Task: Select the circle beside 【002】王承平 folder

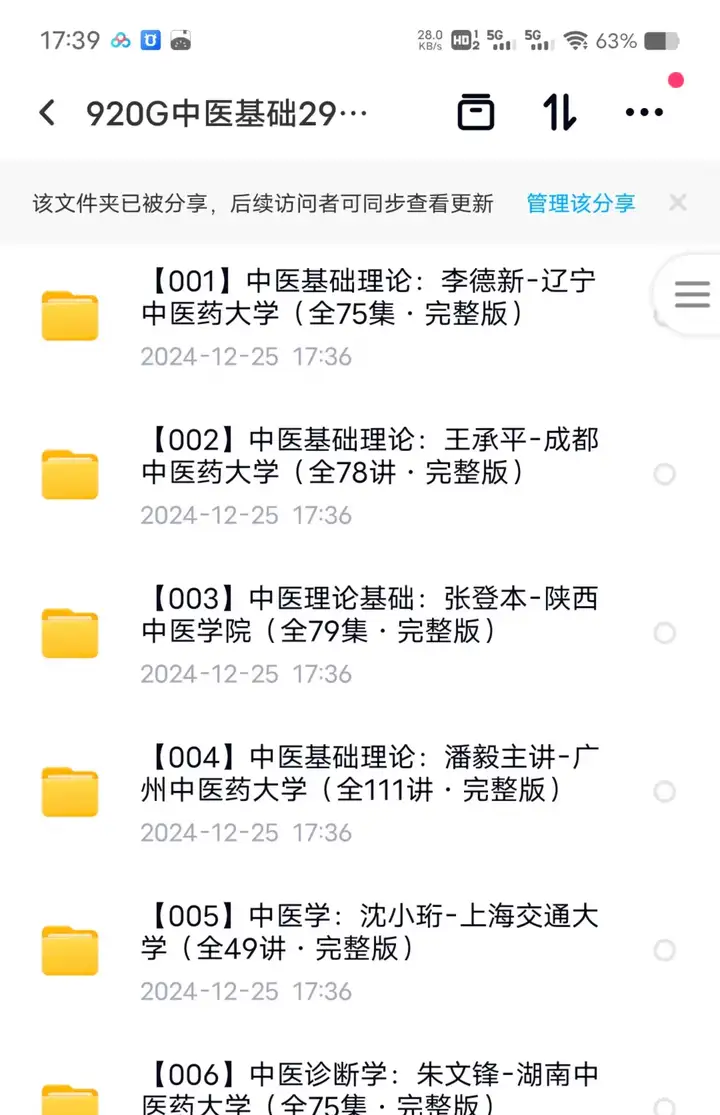Action: 665,474
